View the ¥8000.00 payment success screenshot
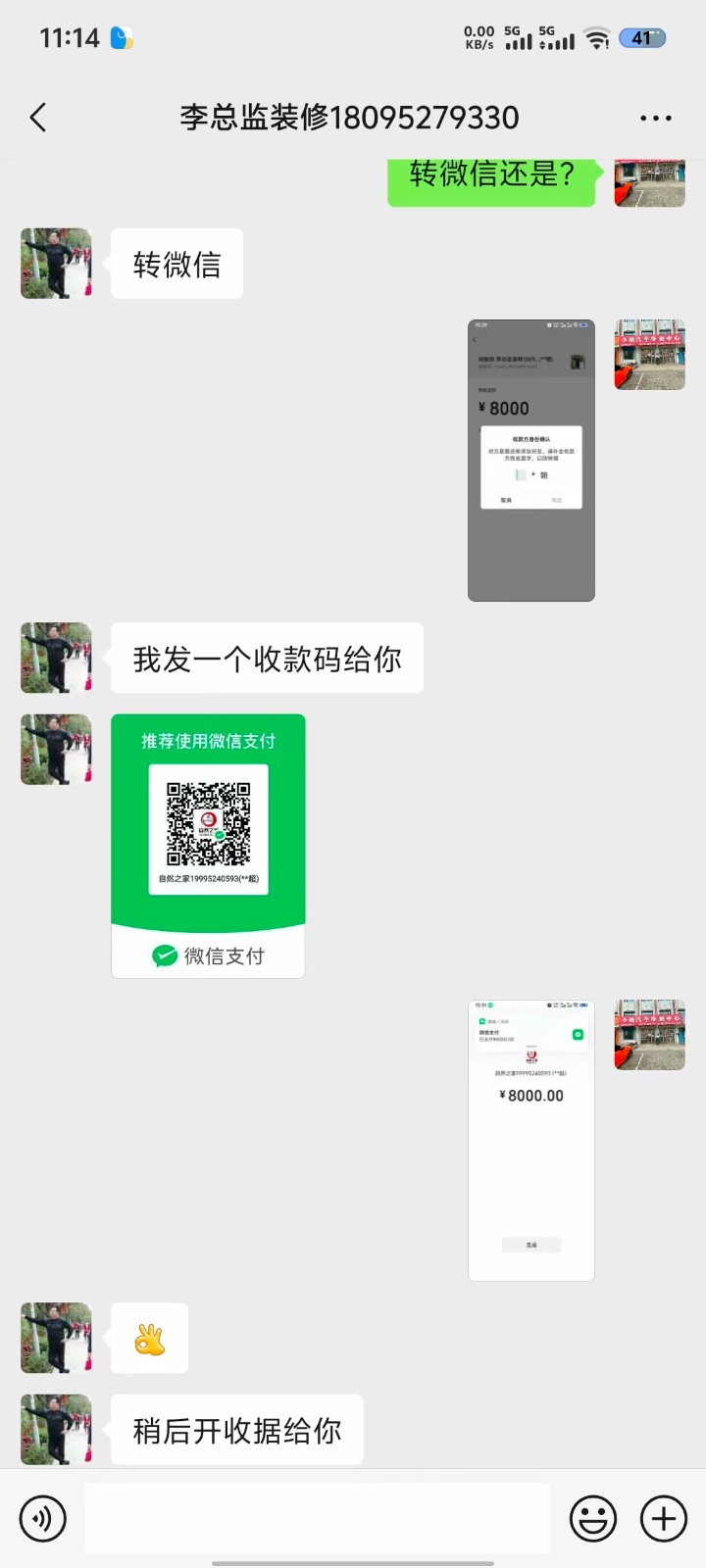 (x=531, y=1140)
